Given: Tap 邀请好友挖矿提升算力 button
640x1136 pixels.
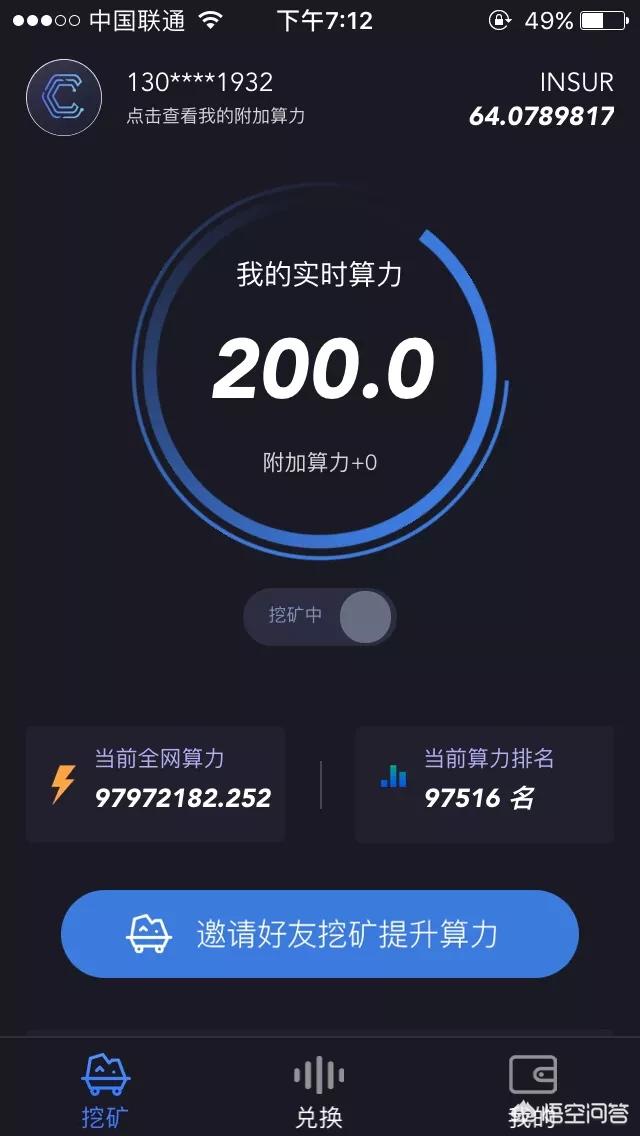Looking at the screenshot, I should pyautogui.click(x=320, y=934).
